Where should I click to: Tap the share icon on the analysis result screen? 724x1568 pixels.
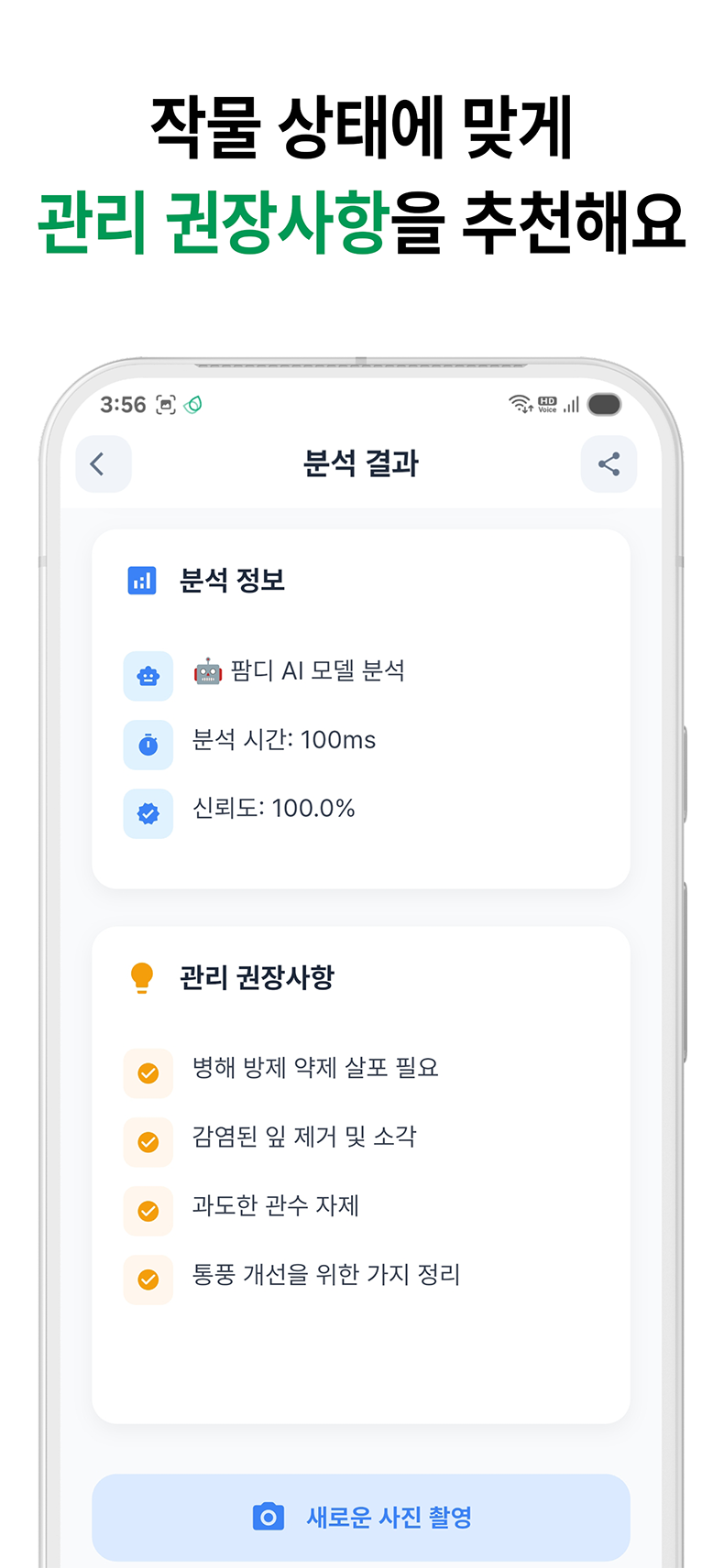tap(609, 464)
